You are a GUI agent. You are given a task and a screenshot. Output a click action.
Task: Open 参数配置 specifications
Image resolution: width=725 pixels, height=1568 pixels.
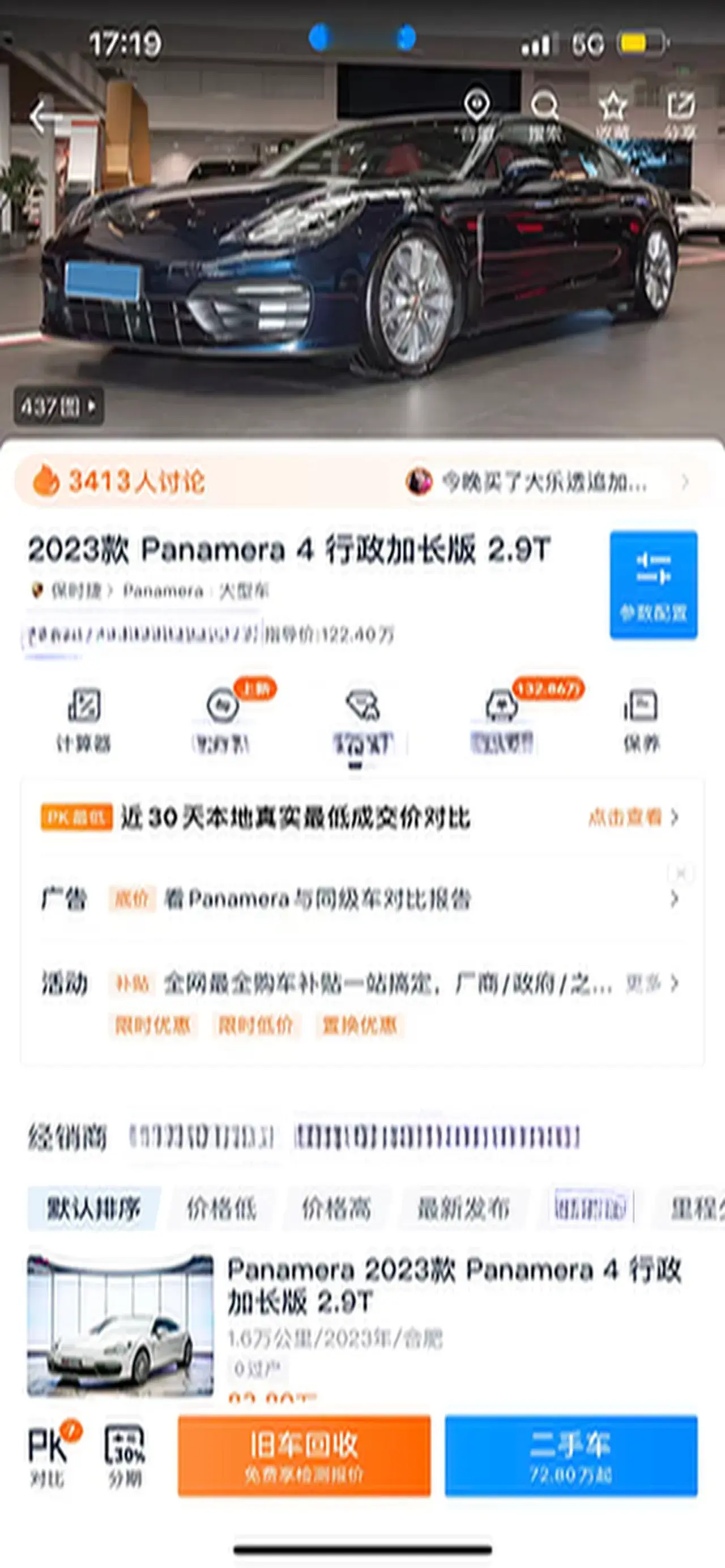pos(653,584)
